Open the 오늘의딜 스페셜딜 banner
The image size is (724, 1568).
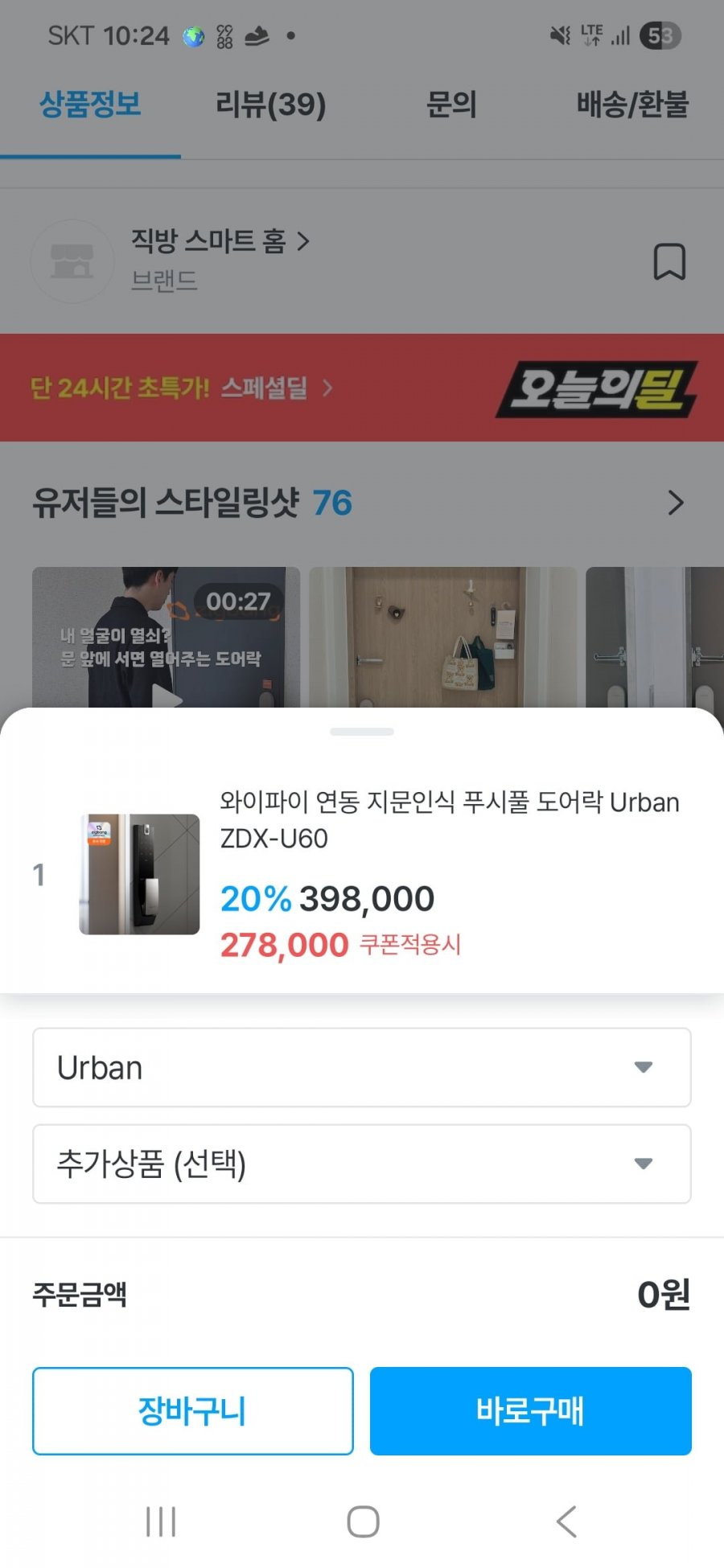[362, 388]
